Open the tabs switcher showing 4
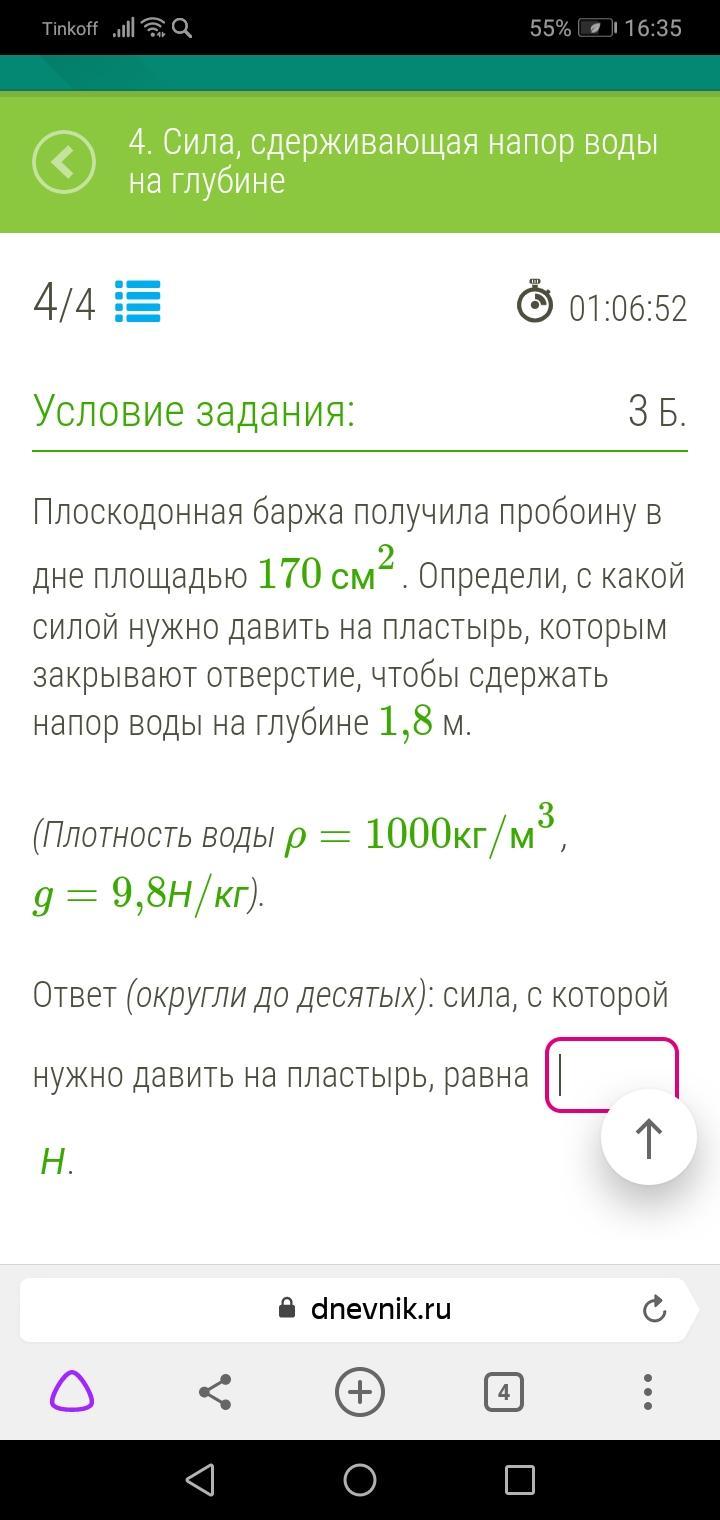The height and width of the screenshot is (1520, 720). (503, 1392)
